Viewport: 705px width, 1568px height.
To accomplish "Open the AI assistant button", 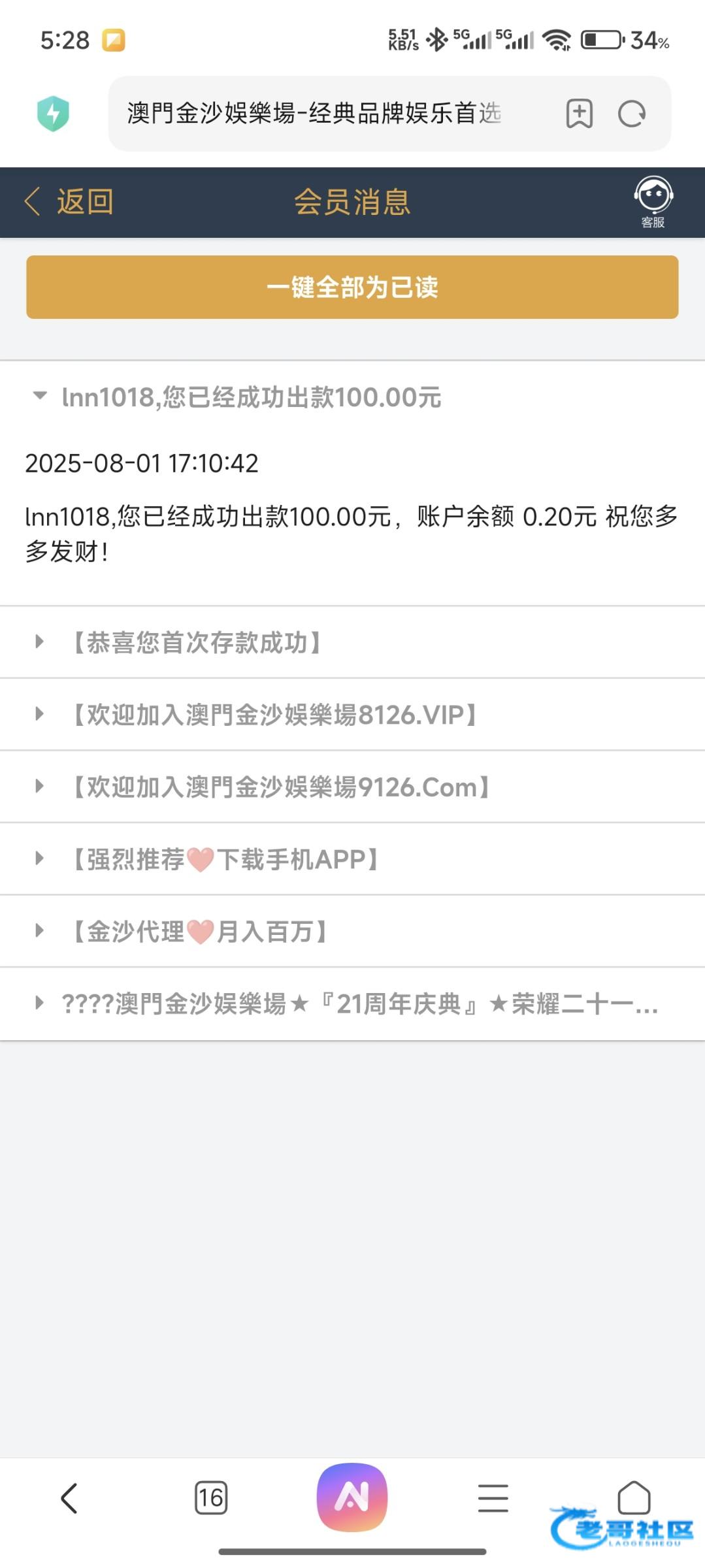I will tap(352, 1497).
